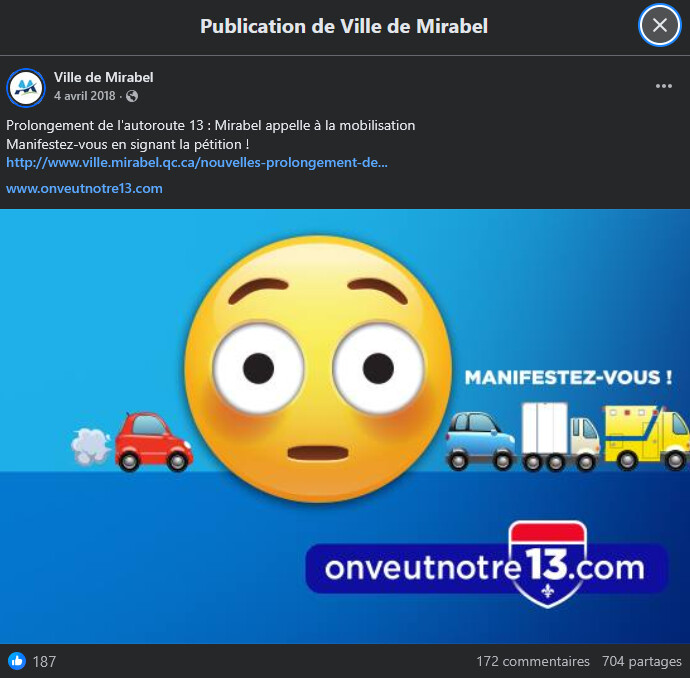Show who reacted with 187 likes
Viewport: 690px width, 678px height.
click(x=33, y=661)
